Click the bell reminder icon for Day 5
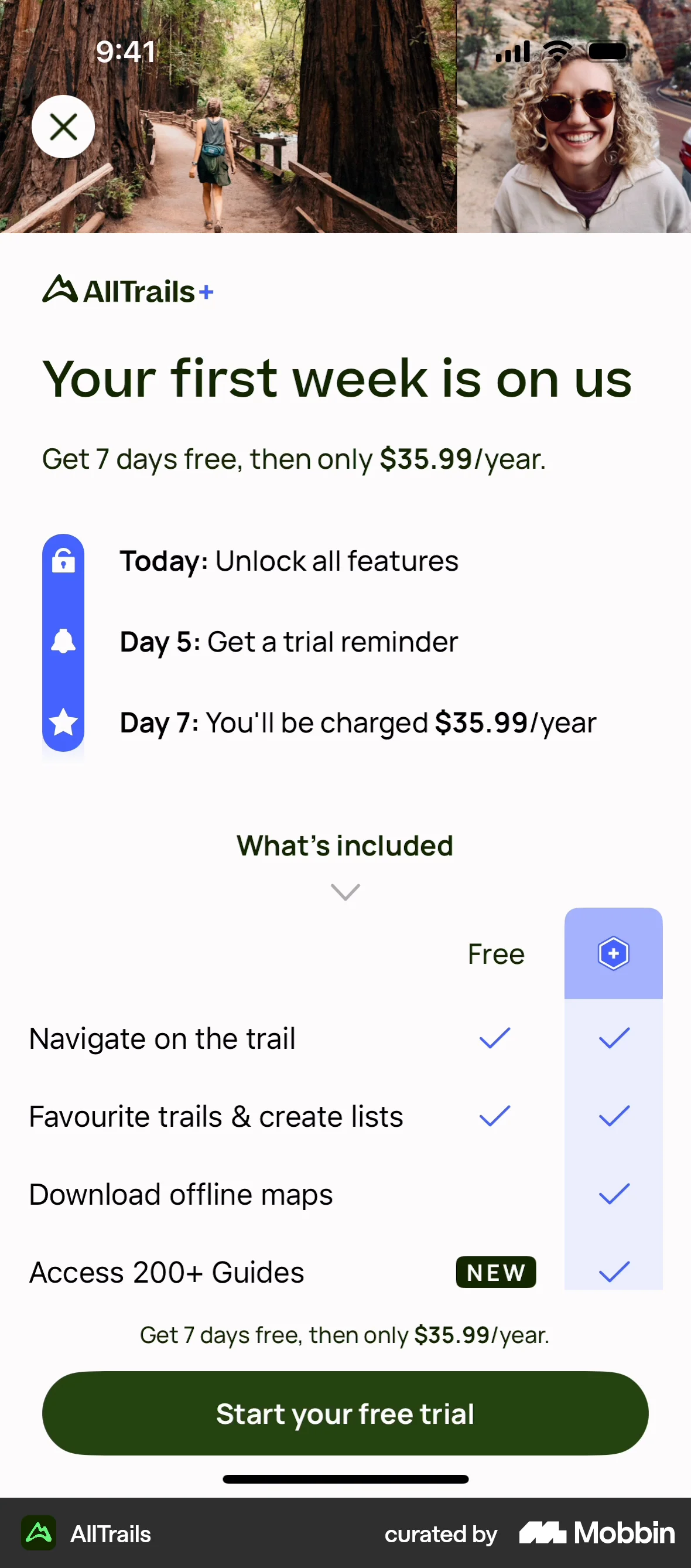Screen dimensions: 691x1568 pos(63,641)
